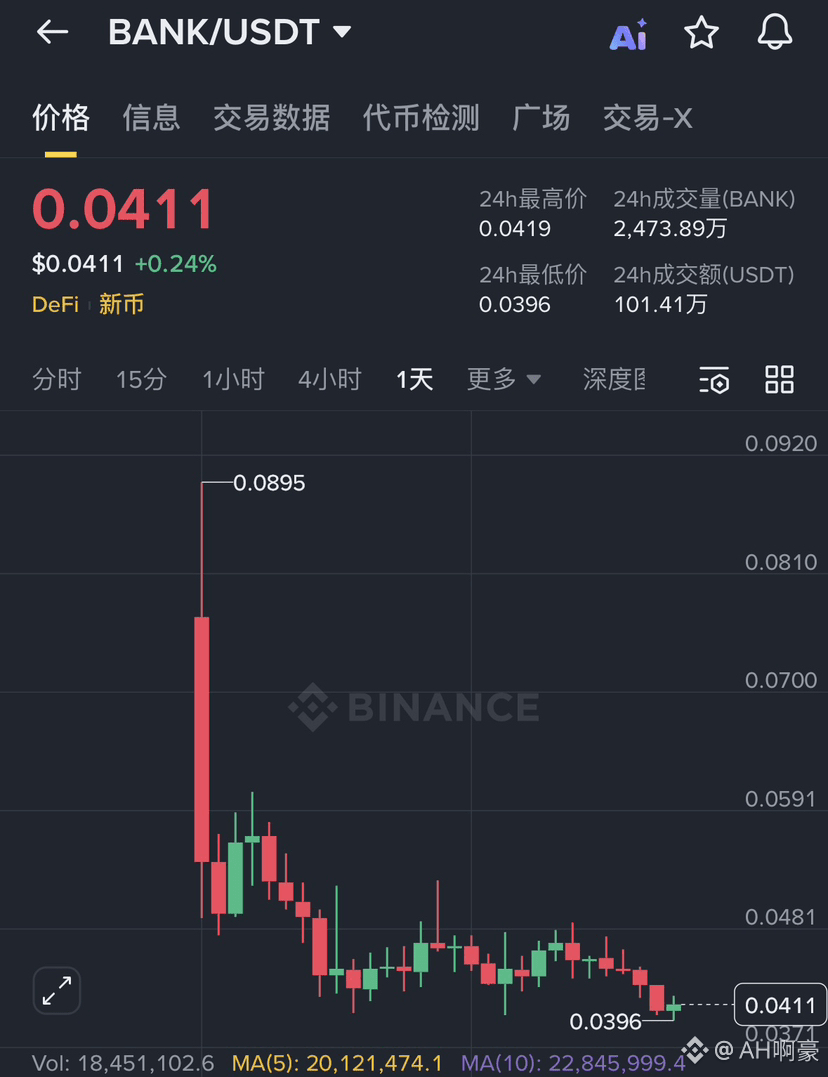Switch chart to 1小时 interval

233,380
